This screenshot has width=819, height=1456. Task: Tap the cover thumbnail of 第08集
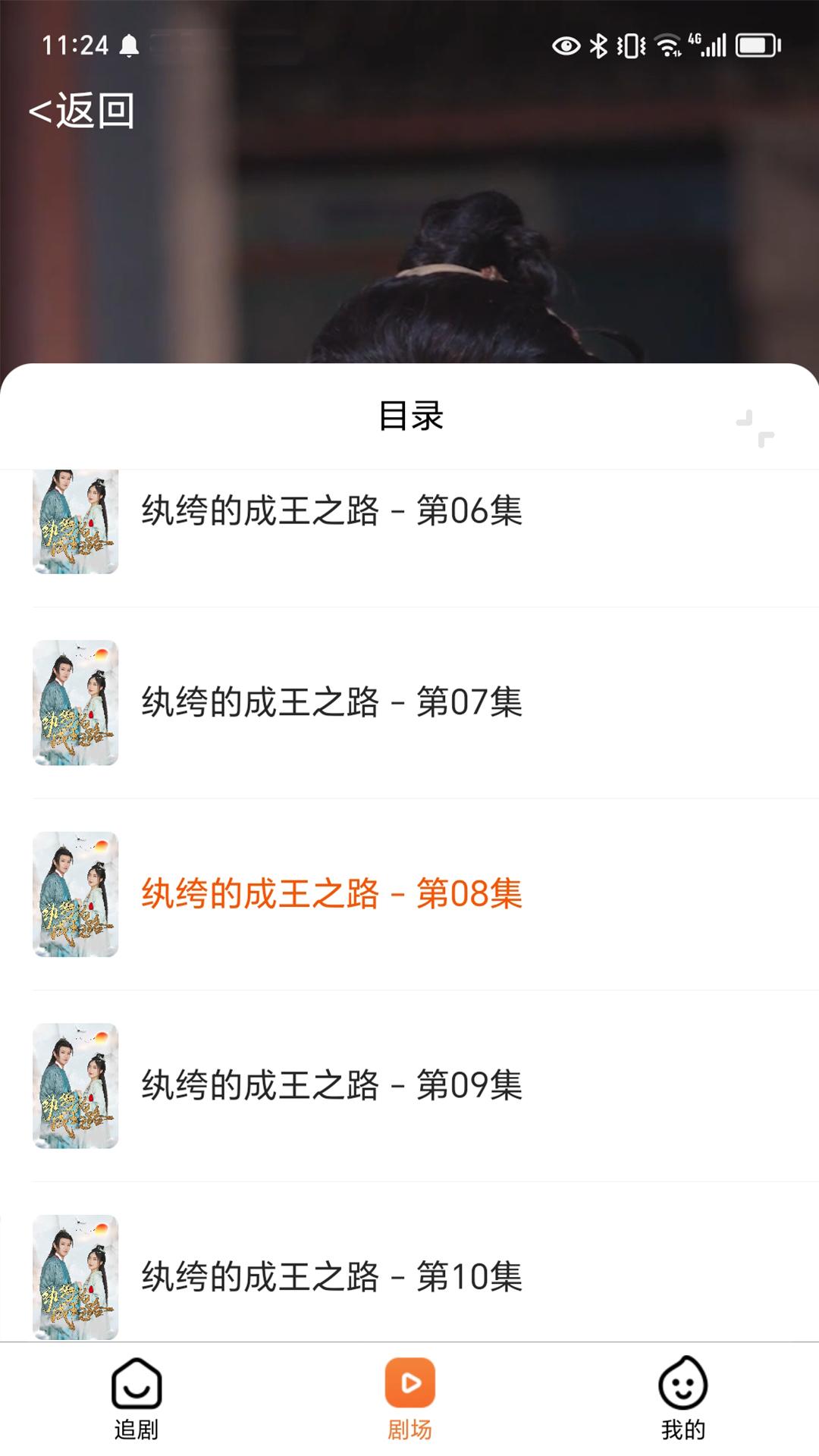click(x=76, y=896)
